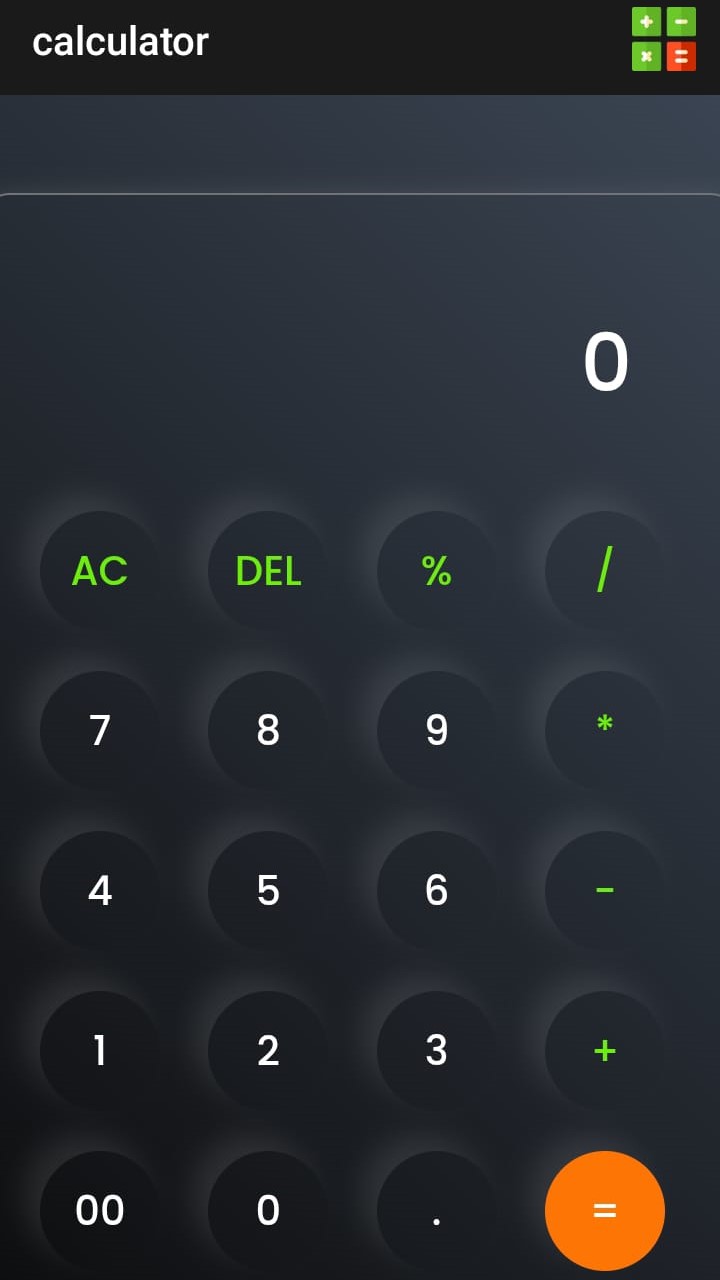Select the division operator key
This screenshot has width=720, height=1280.
click(604, 570)
